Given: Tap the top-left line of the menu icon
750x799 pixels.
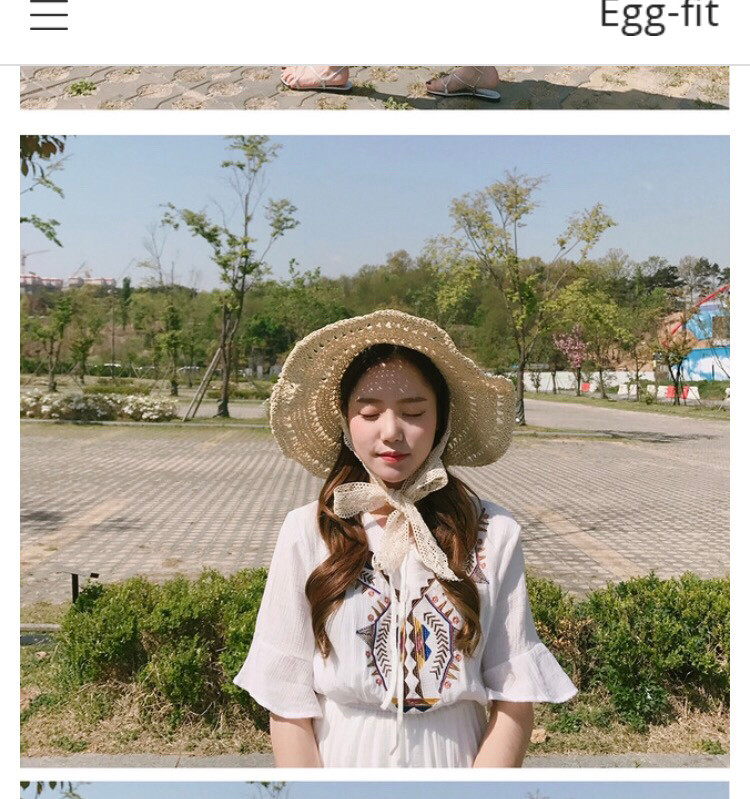Looking at the screenshot, I should (x=48, y=3).
